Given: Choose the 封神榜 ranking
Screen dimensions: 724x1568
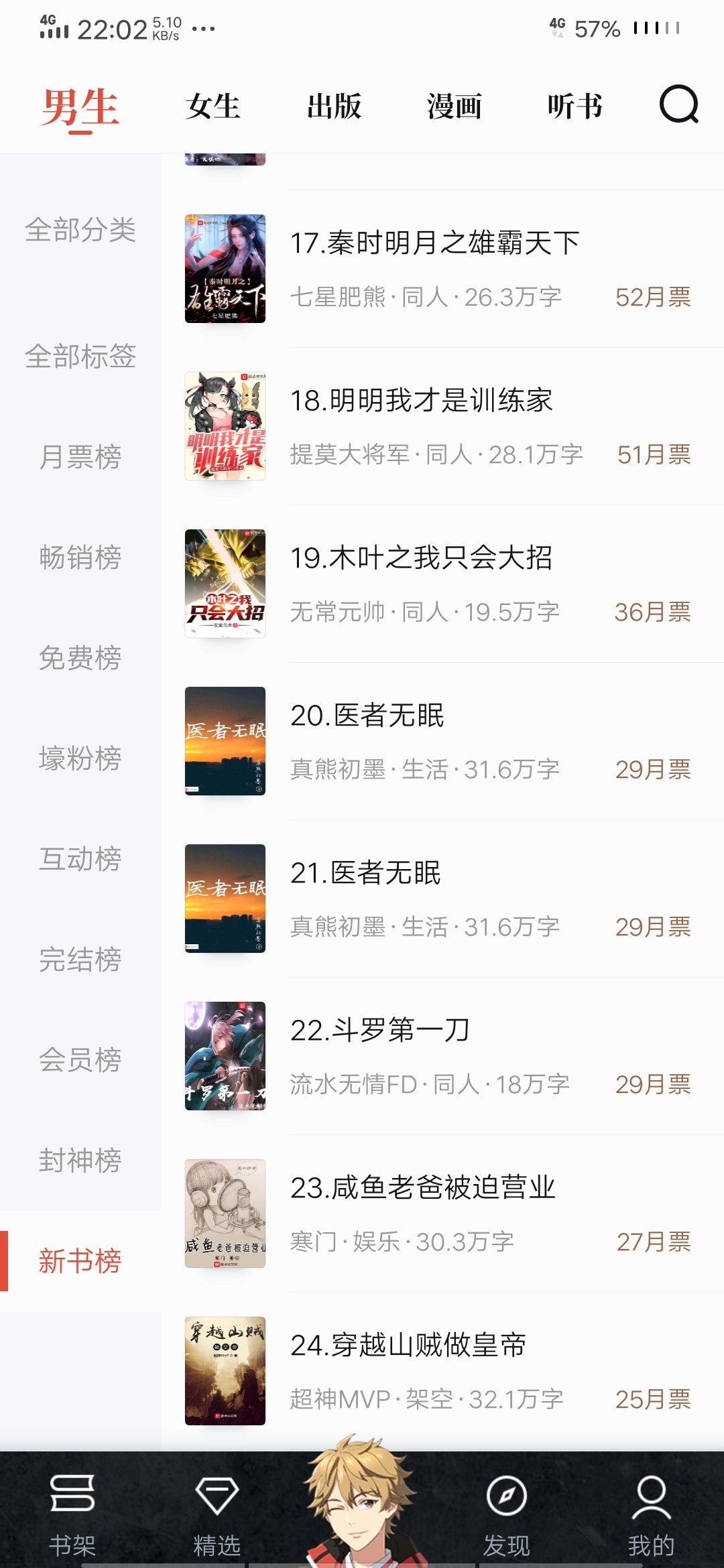Looking at the screenshot, I should (80, 1161).
